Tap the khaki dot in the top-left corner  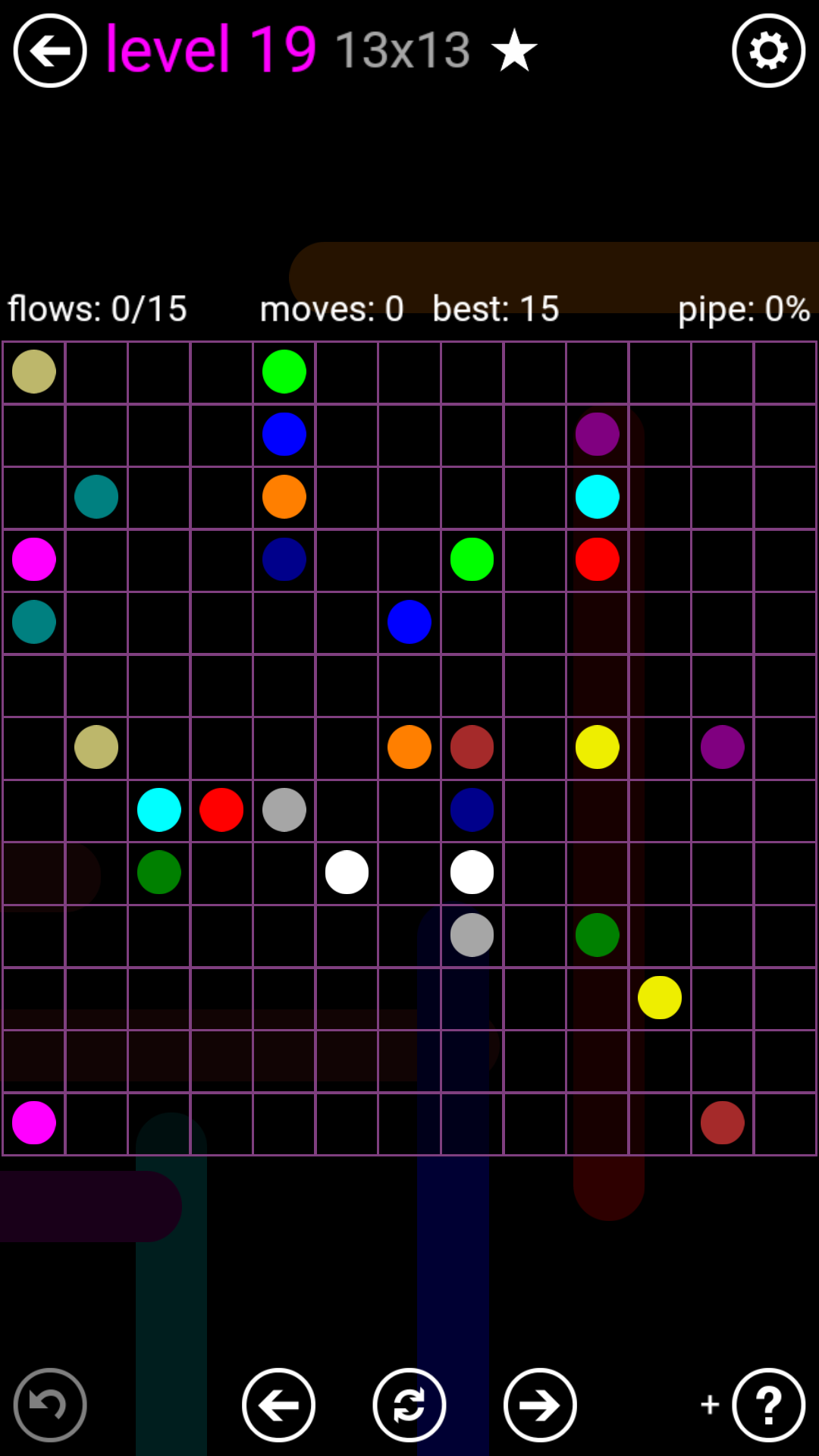pyautogui.click(x=34, y=372)
